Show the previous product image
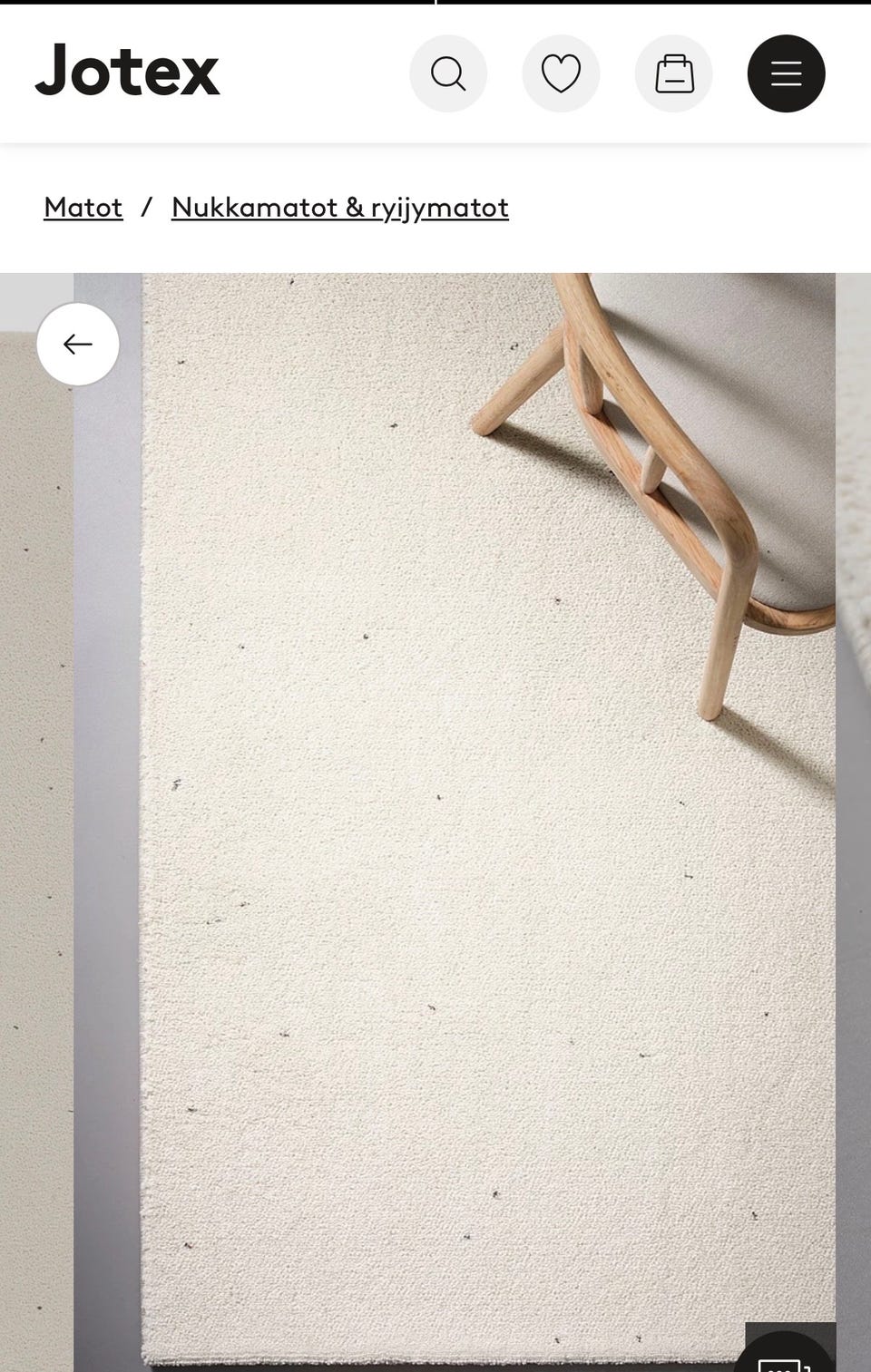This screenshot has width=871, height=1372. pyautogui.click(x=78, y=345)
